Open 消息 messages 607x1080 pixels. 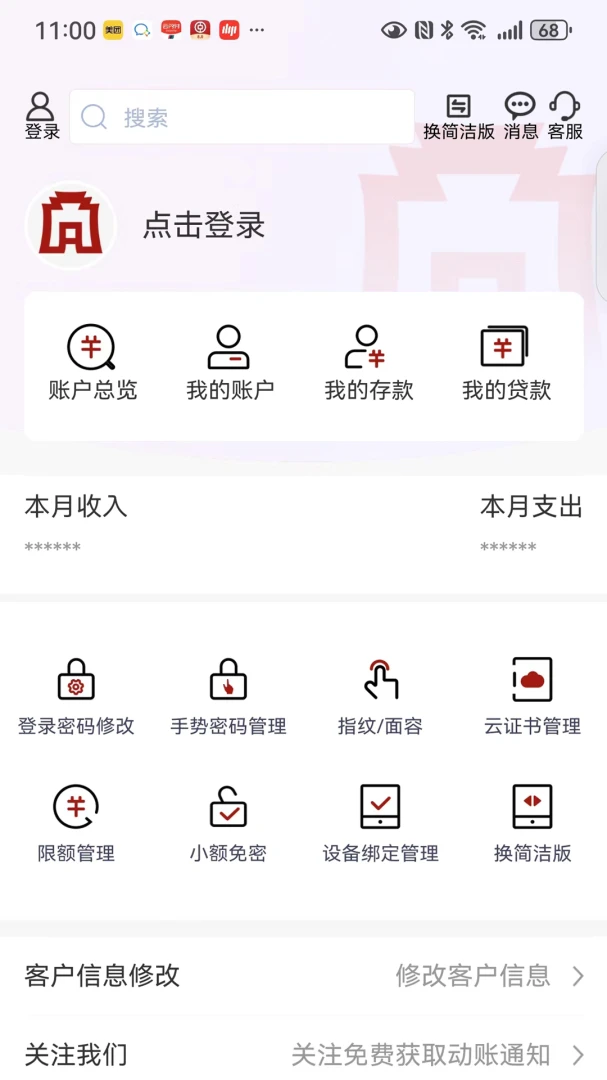pos(520,116)
